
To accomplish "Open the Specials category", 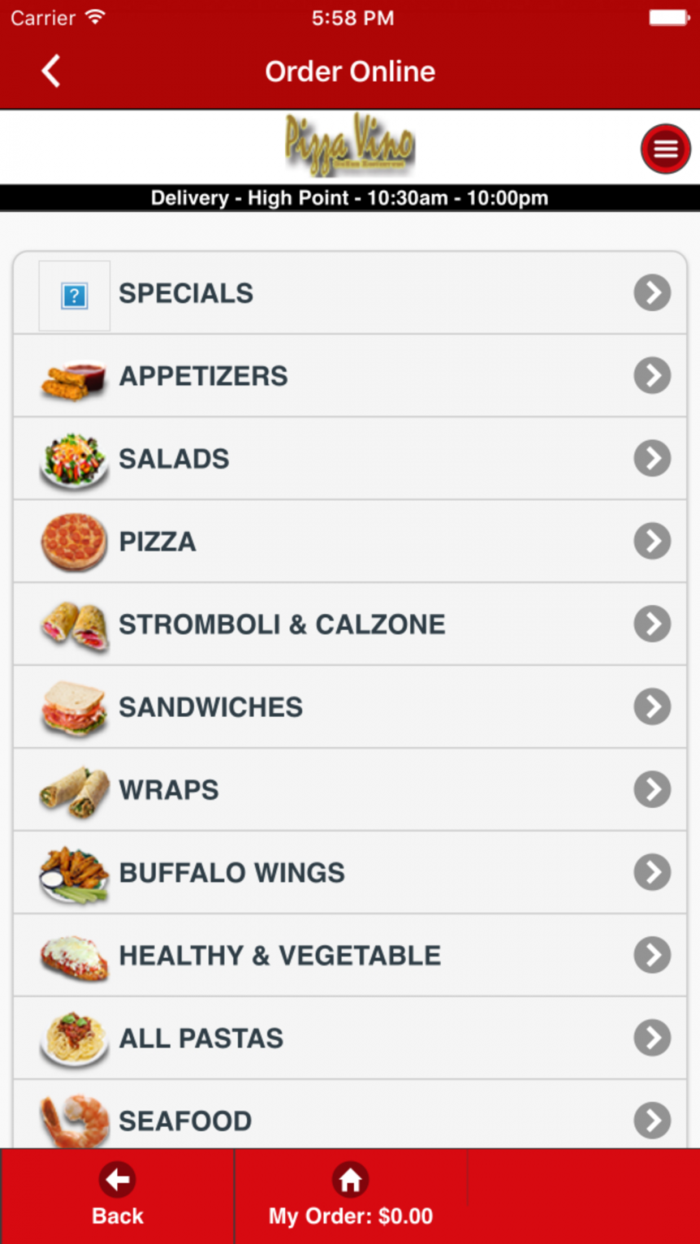I will (x=350, y=293).
